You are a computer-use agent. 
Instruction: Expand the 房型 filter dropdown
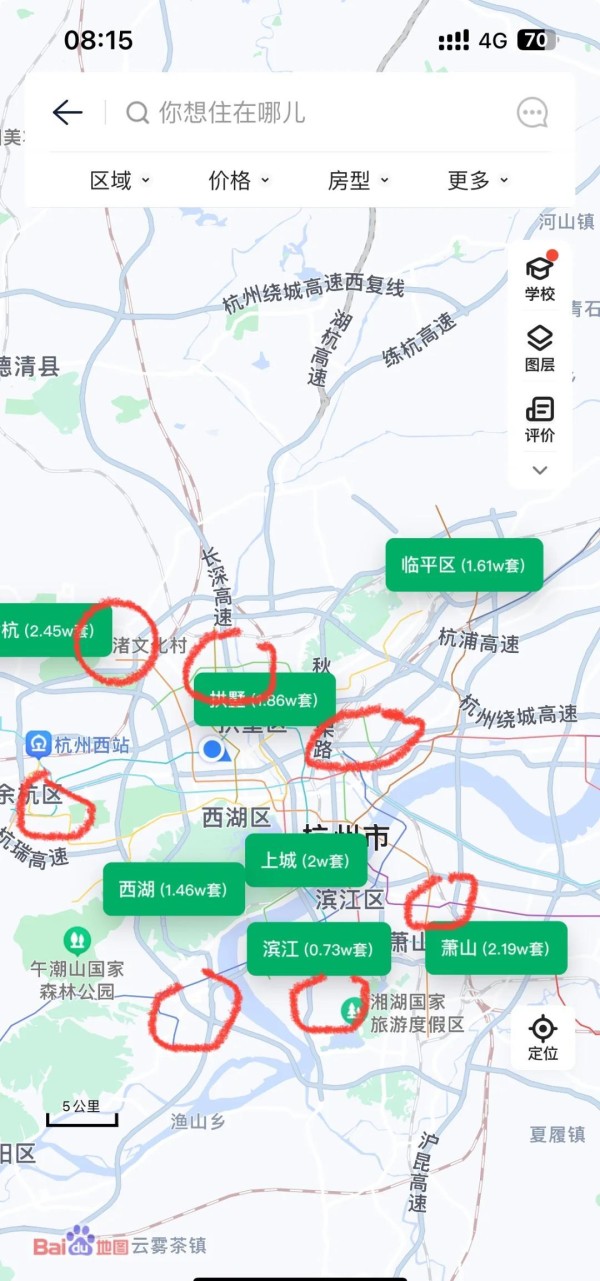(357, 180)
